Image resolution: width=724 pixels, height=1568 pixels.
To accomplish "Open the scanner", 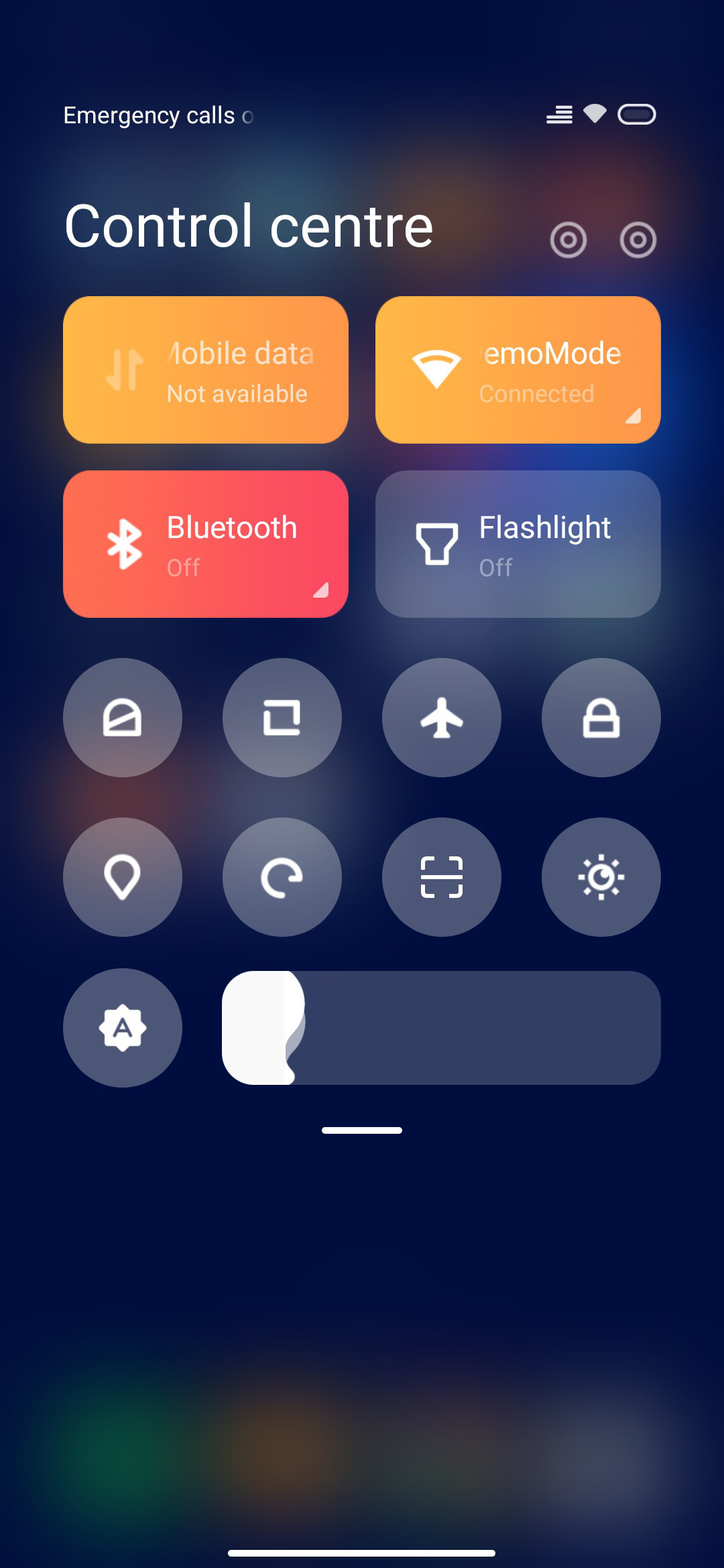I will 442,877.
